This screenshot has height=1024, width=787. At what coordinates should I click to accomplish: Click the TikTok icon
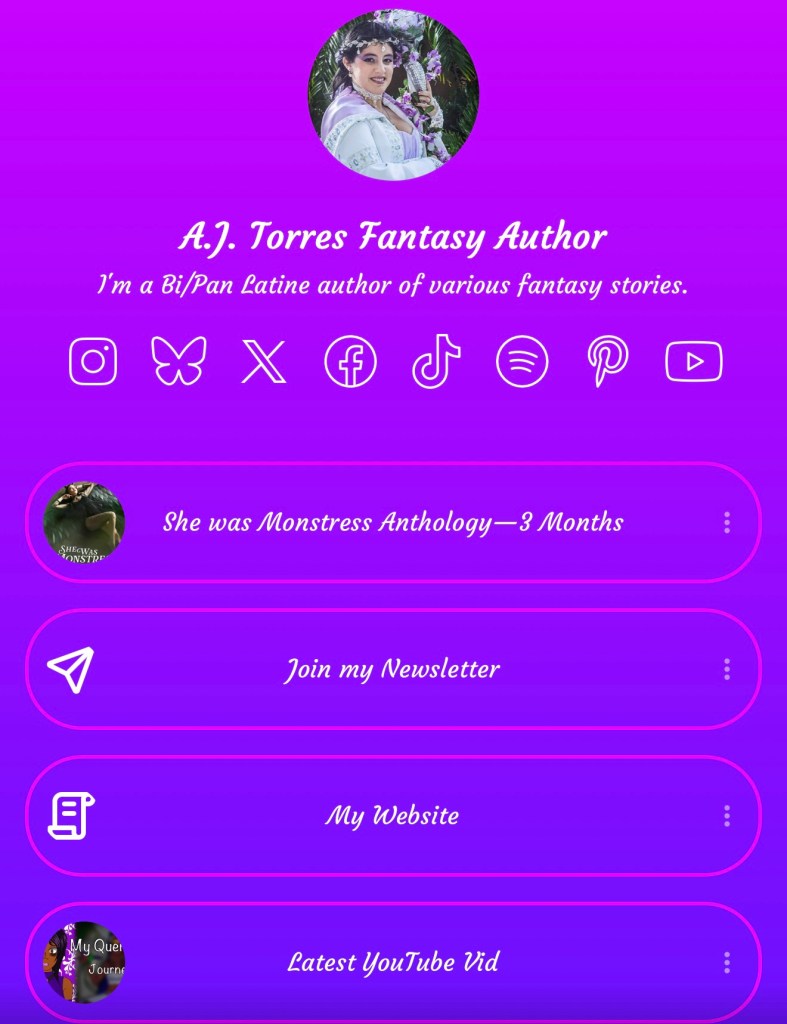435,361
